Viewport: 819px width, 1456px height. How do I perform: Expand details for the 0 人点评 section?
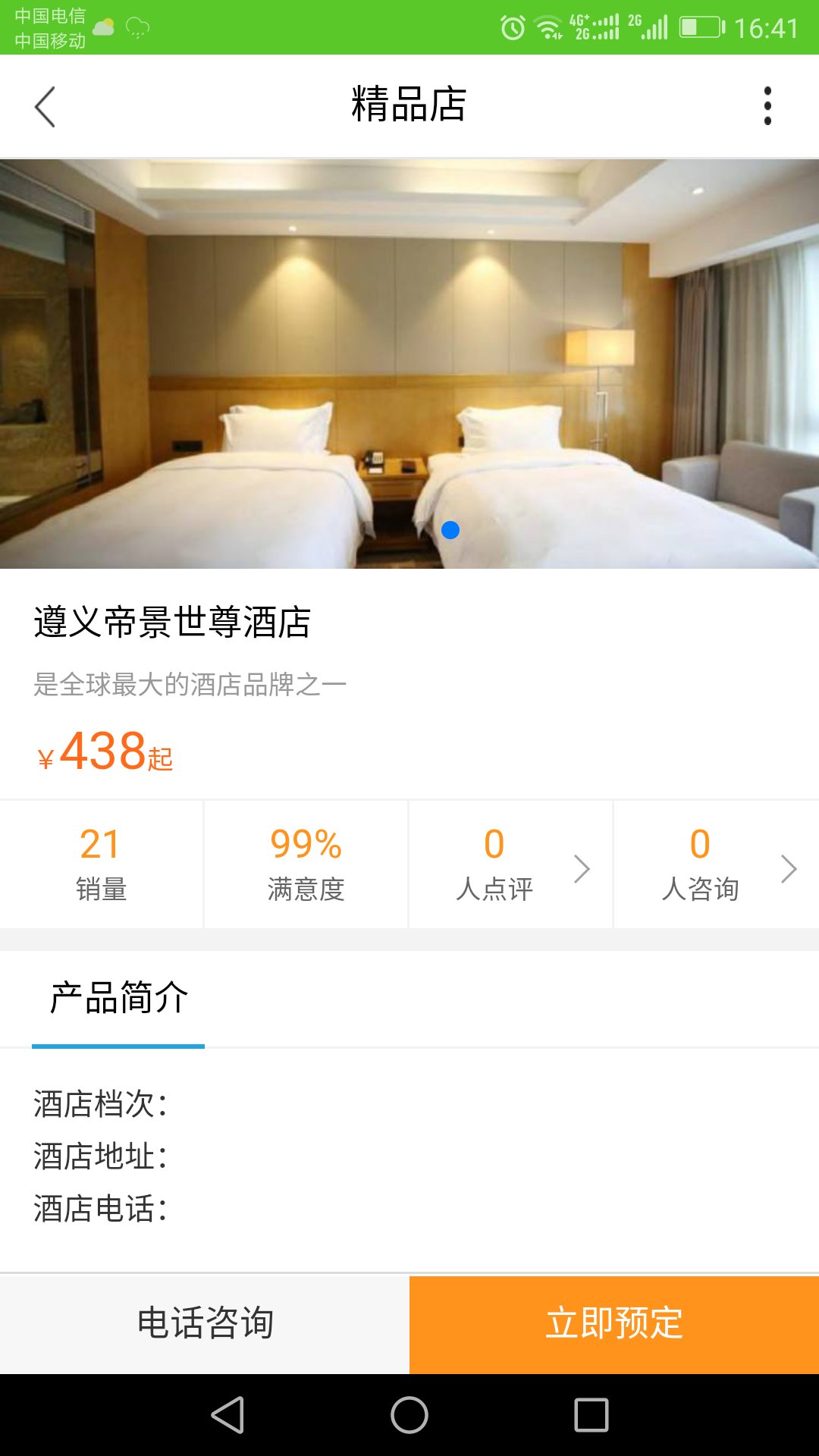(493, 864)
